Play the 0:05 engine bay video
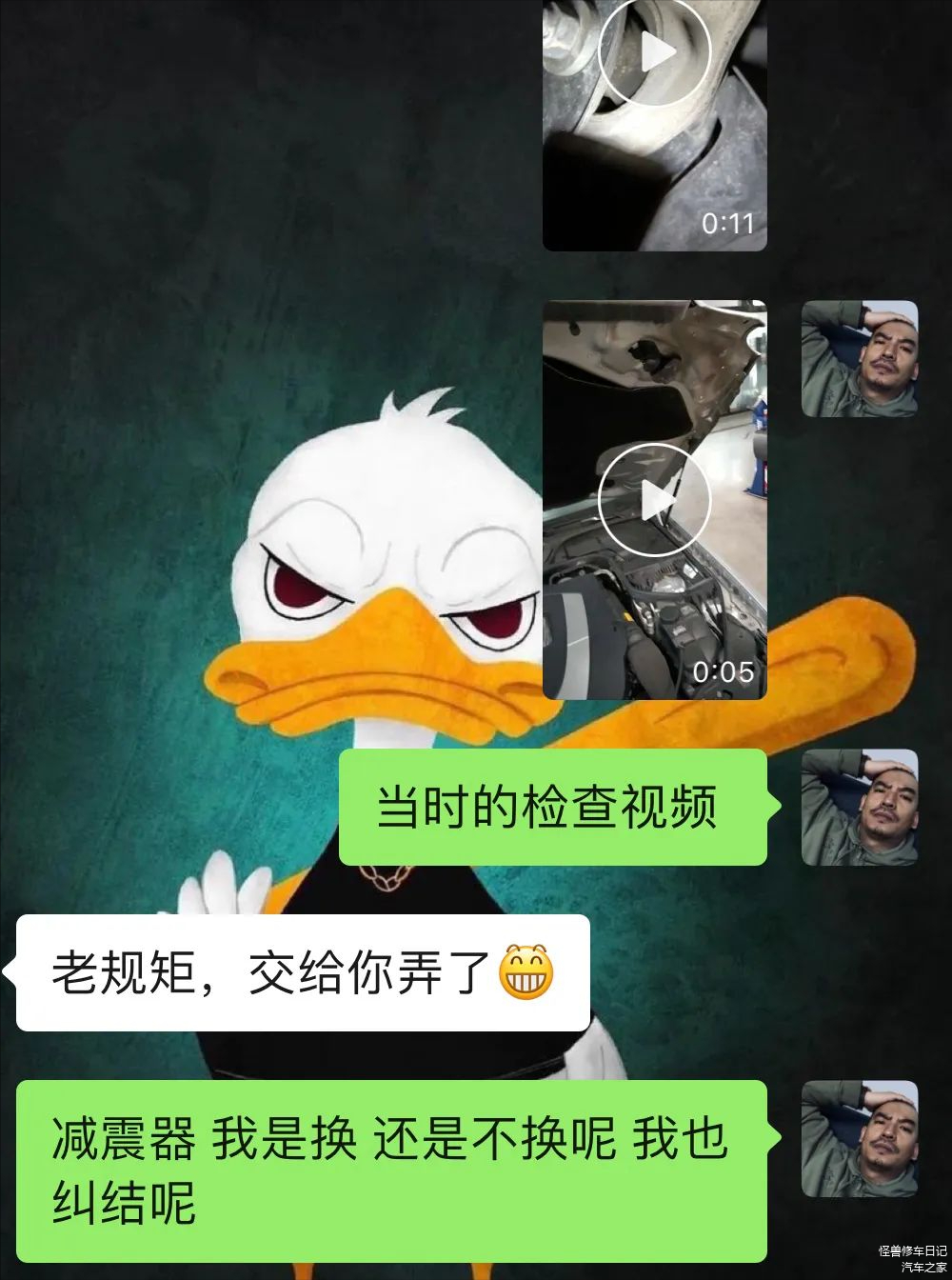This screenshot has width=952, height=1280. point(655,500)
